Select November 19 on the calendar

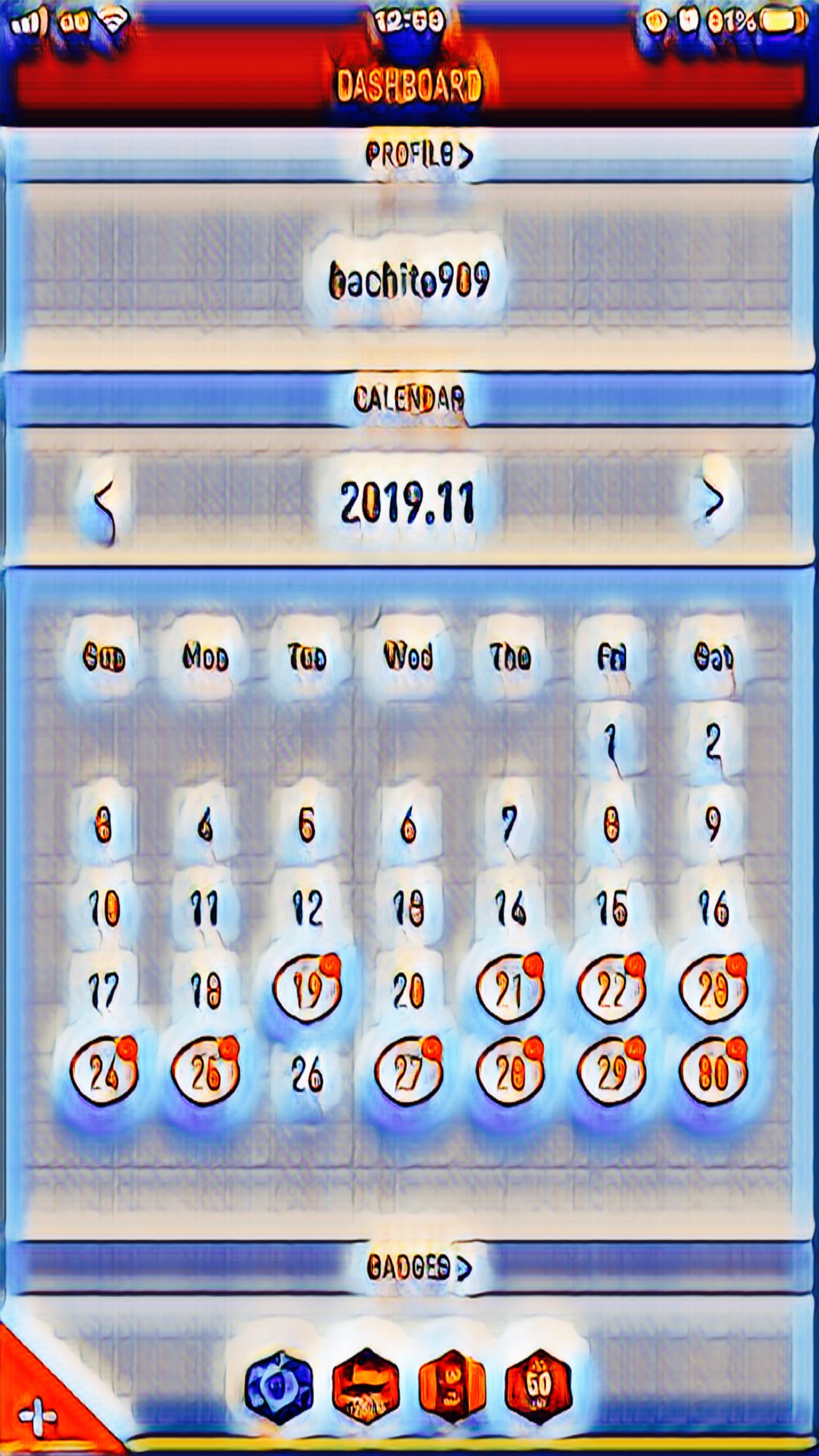click(x=307, y=990)
